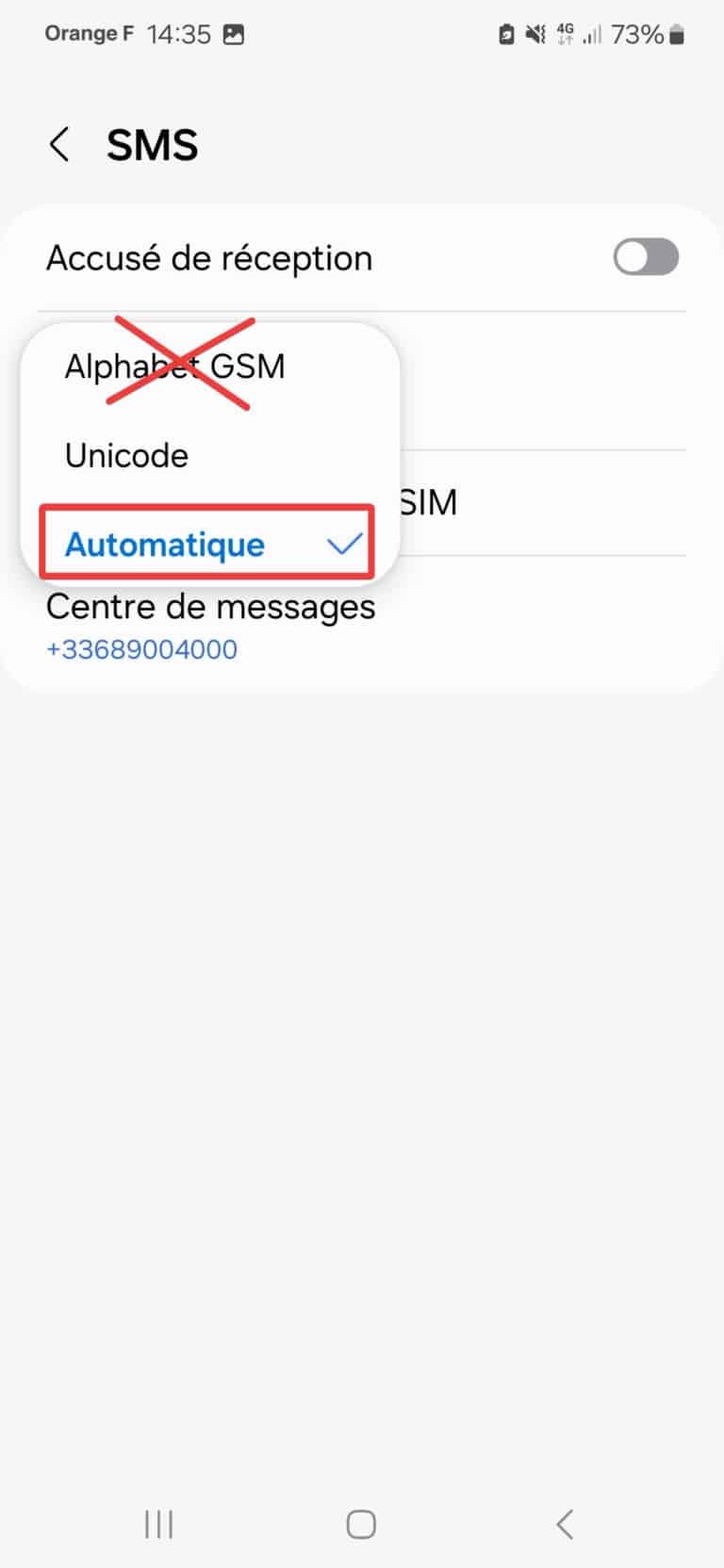
Task: Select the Alphabet GSM option
Action: click(x=175, y=366)
